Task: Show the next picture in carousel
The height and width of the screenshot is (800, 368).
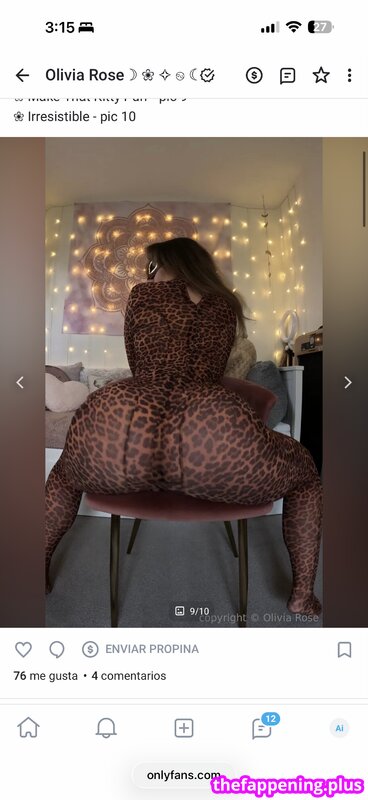Action: (348, 382)
